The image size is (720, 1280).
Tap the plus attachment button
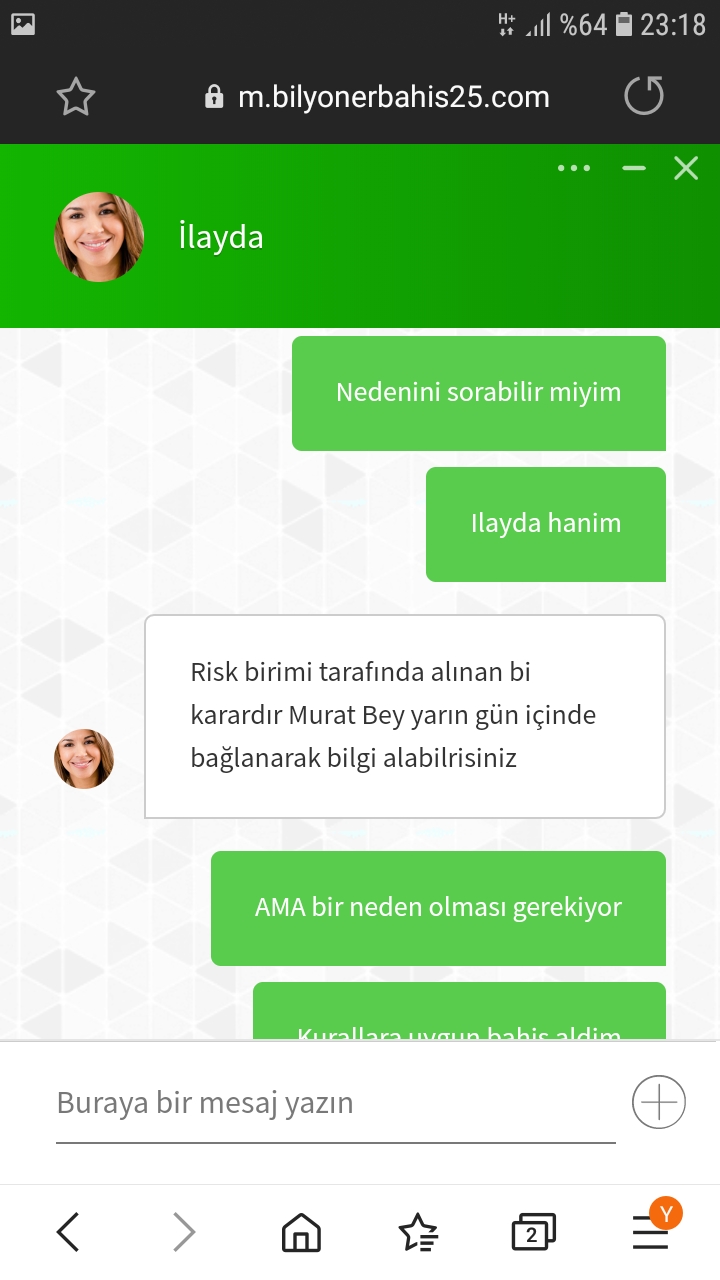click(x=659, y=1103)
